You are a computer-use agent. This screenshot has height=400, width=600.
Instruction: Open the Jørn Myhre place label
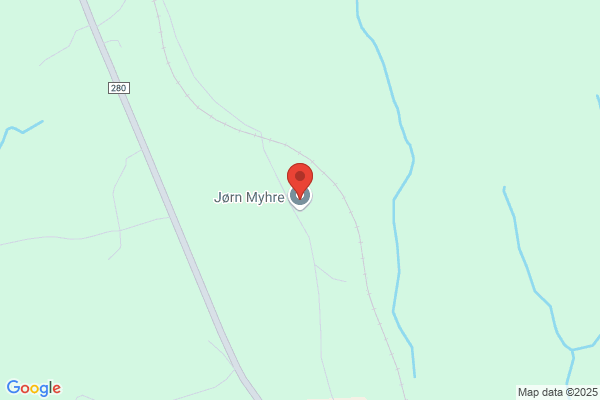point(249,197)
